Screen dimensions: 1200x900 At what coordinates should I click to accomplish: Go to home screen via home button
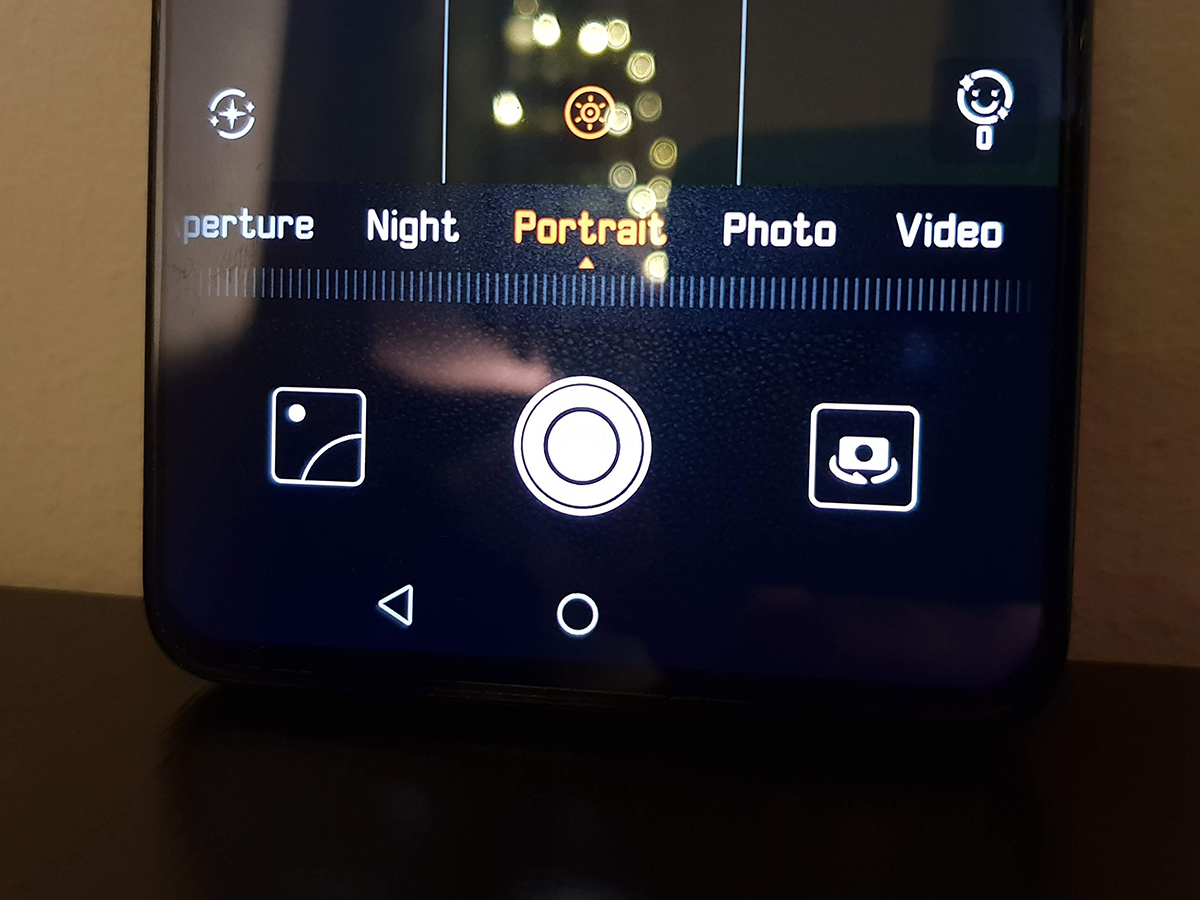[x=577, y=614]
